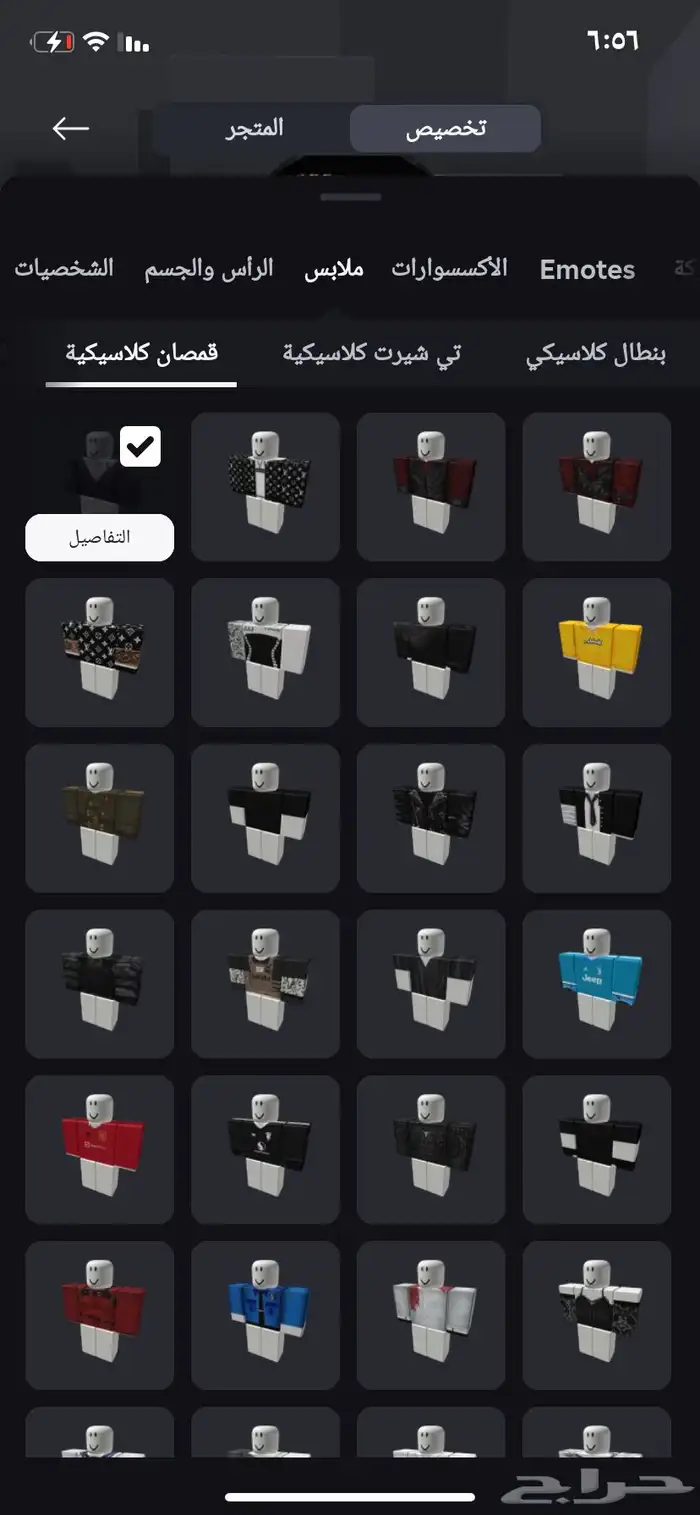The width and height of the screenshot is (700, 1515).
Task: Tap the back arrow icon
Action: coord(71,128)
